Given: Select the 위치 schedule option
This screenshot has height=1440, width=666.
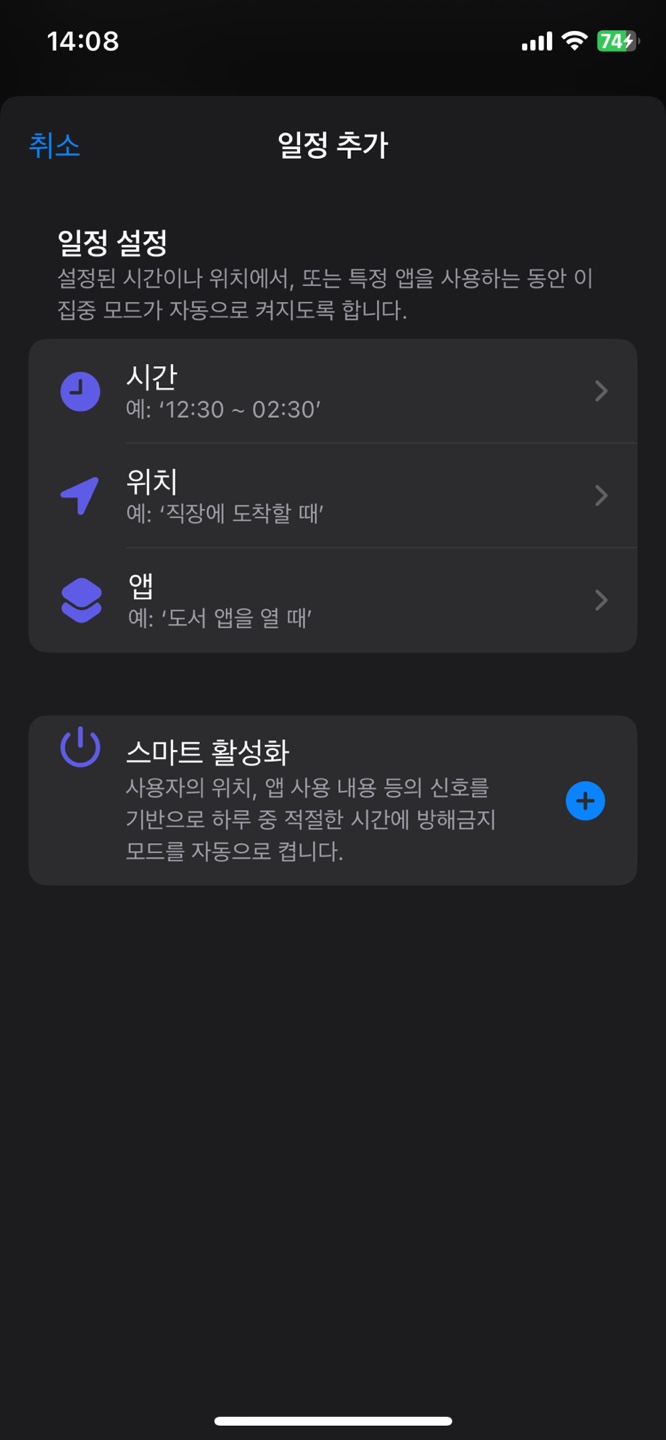Looking at the screenshot, I should pos(333,495).
